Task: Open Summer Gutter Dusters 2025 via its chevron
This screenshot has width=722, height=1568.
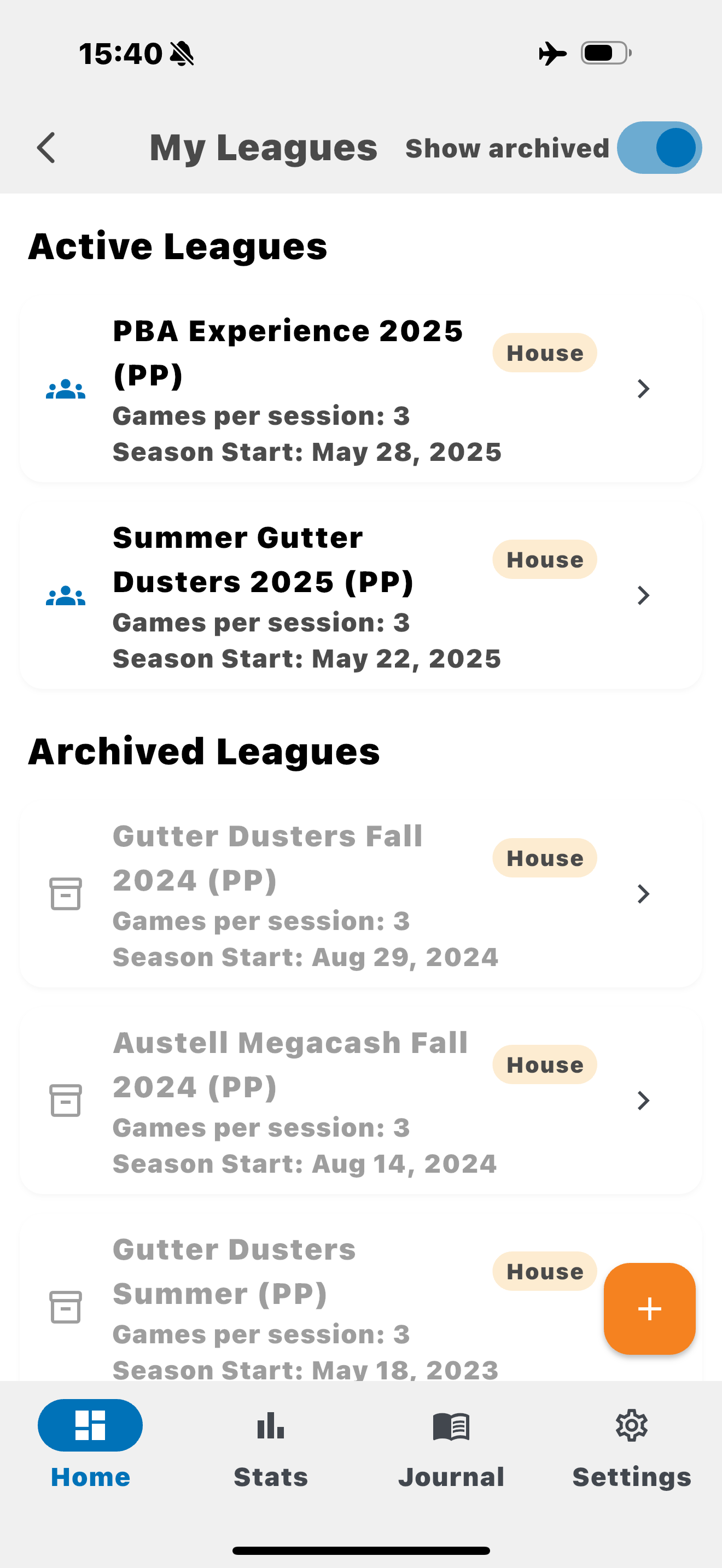Action: tap(643, 596)
